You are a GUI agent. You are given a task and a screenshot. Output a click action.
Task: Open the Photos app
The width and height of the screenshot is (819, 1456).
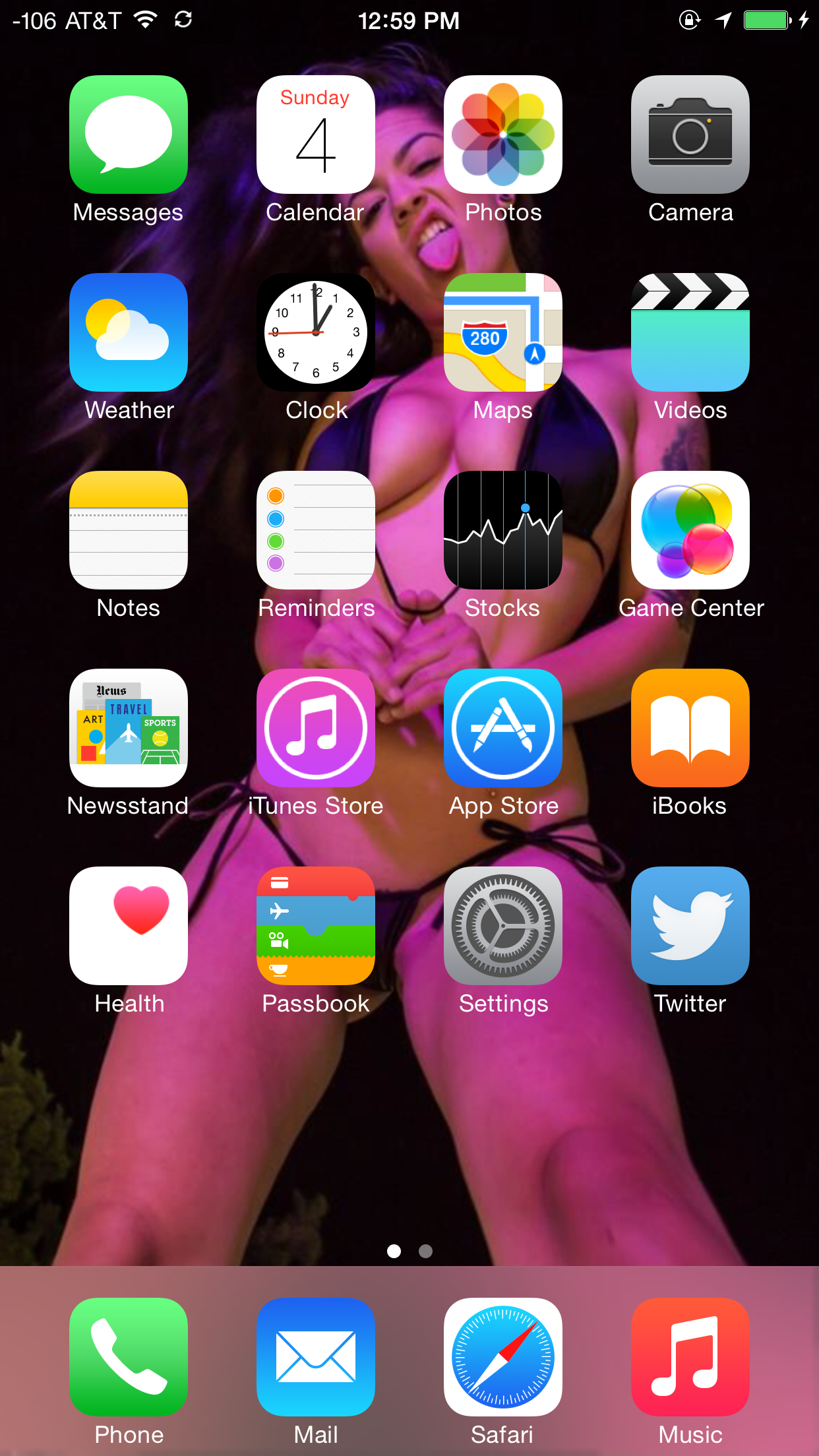(503, 135)
